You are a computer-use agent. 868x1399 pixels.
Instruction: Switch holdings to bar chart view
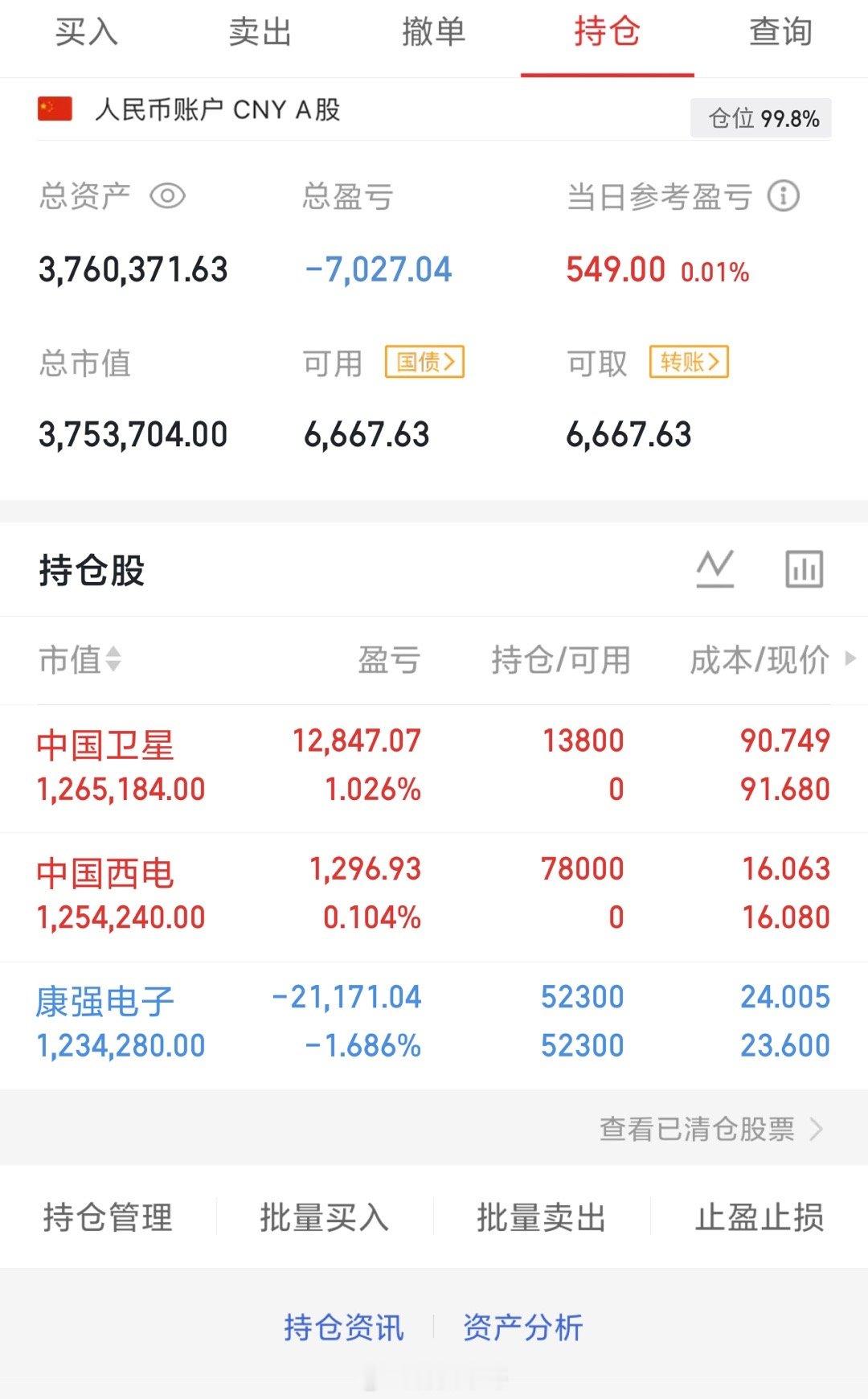click(804, 568)
